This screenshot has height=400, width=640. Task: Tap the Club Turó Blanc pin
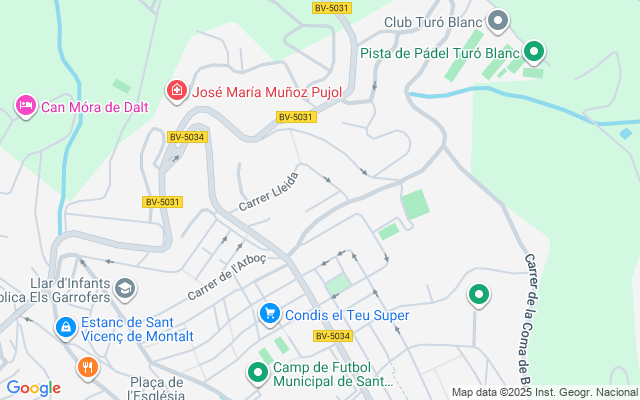click(499, 21)
